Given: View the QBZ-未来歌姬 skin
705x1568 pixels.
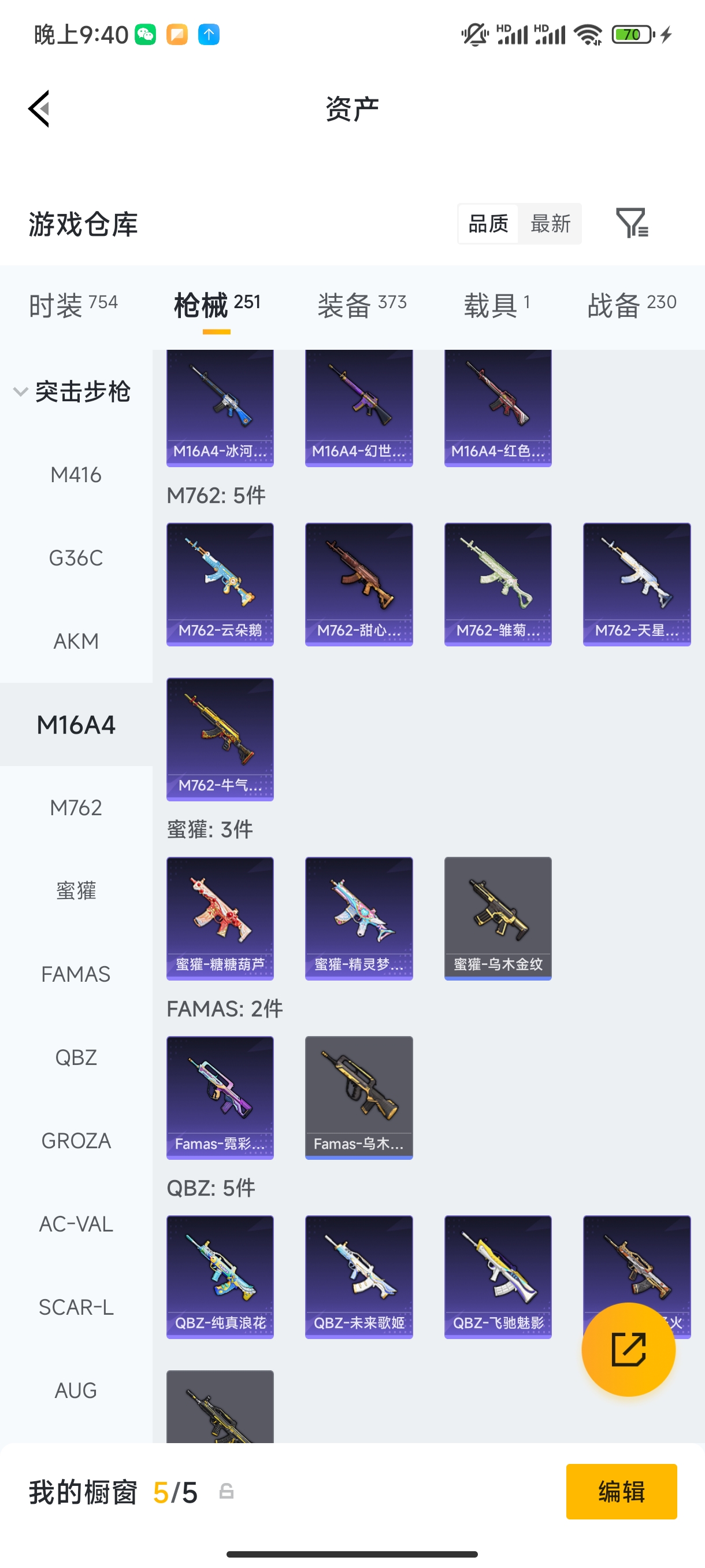Looking at the screenshot, I should click(359, 1277).
